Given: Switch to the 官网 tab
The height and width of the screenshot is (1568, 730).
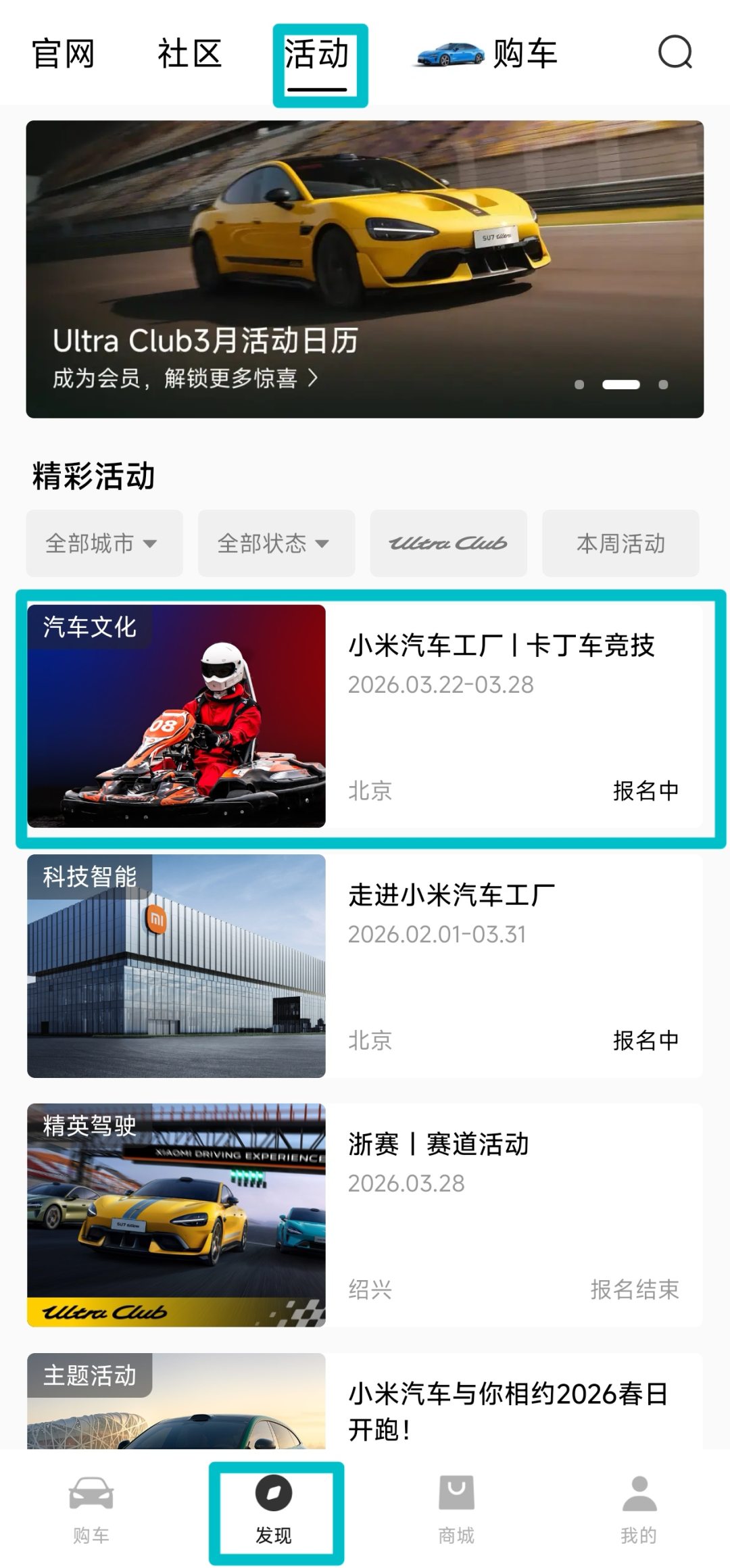Looking at the screenshot, I should pos(63,54).
